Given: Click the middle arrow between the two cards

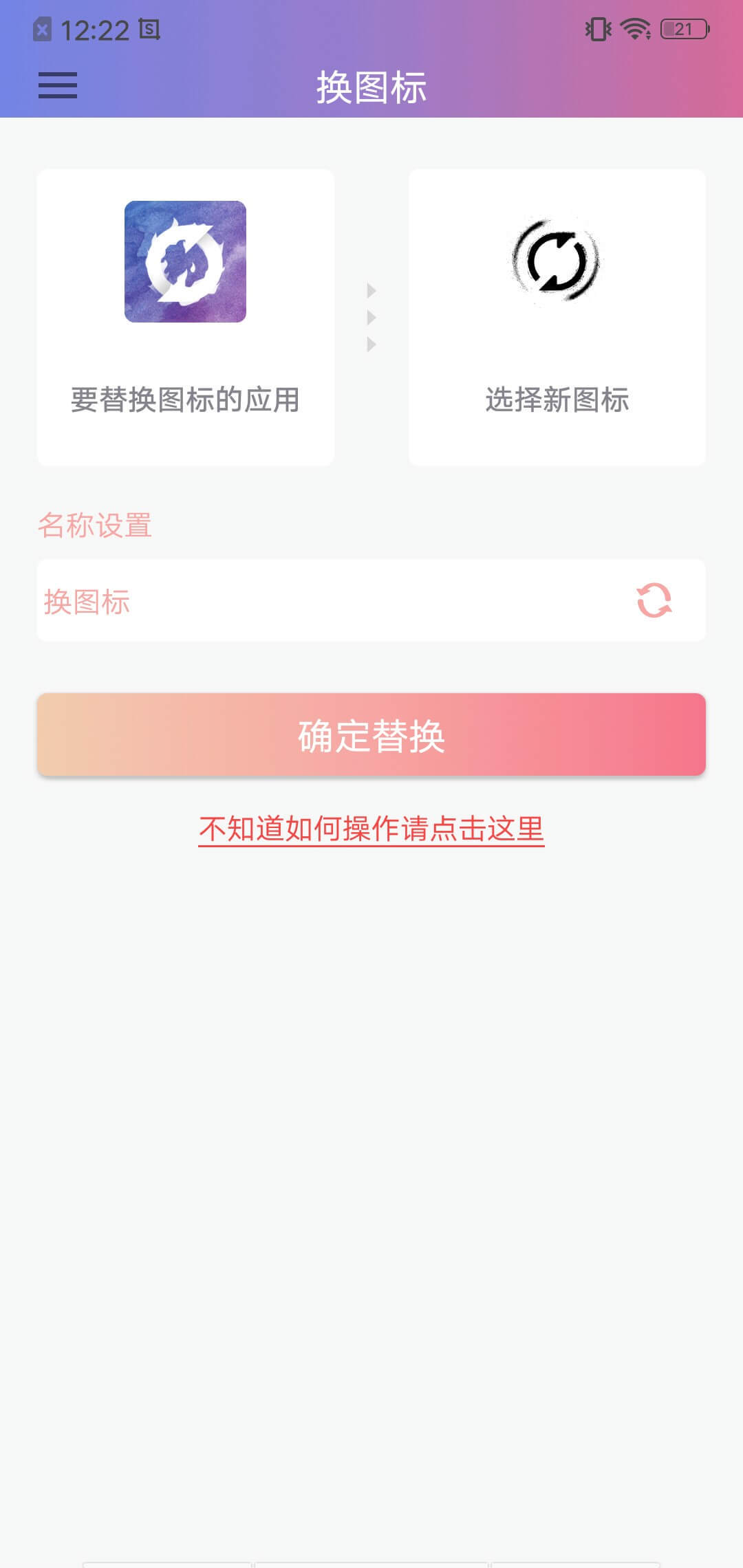Looking at the screenshot, I should (371, 316).
